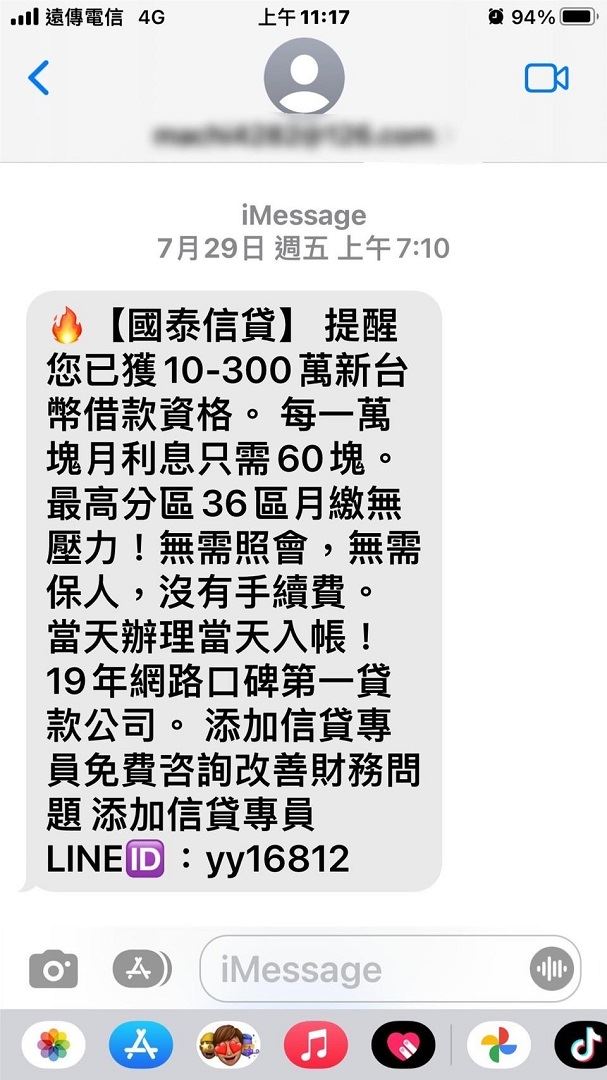The image size is (607, 1080).
Task: Open the Google Photos iMessage app
Action: click(x=497, y=1046)
